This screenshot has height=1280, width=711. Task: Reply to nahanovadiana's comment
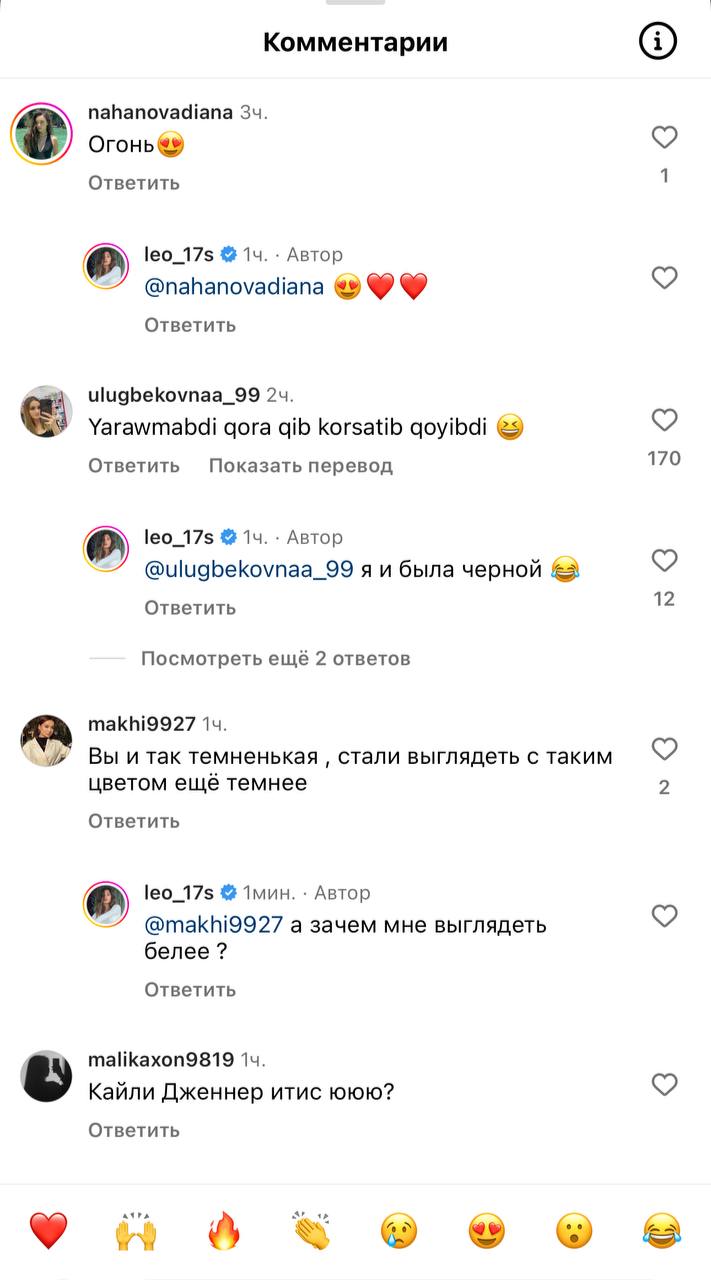(134, 183)
